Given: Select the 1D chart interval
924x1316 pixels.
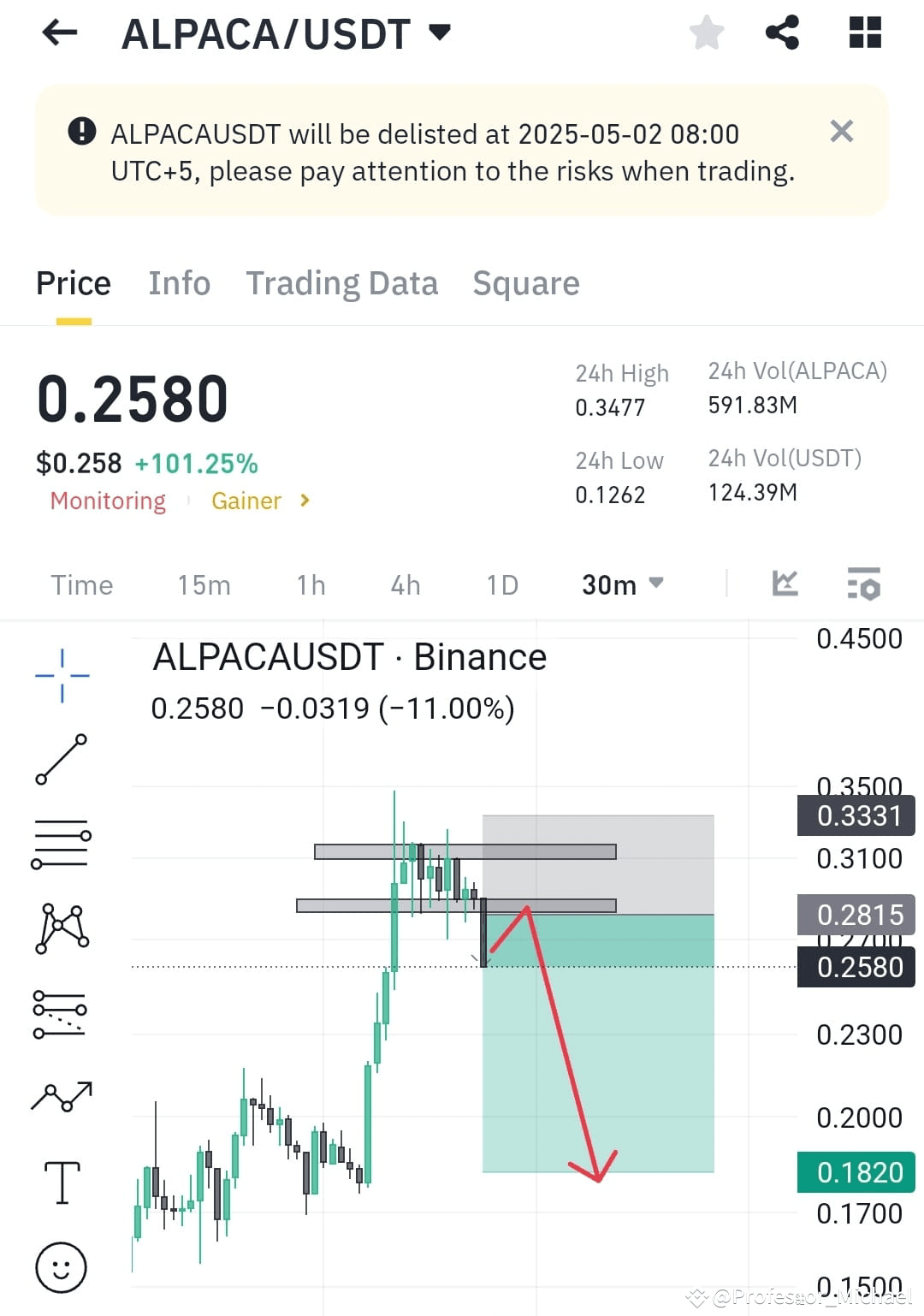Looking at the screenshot, I should point(502,584).
